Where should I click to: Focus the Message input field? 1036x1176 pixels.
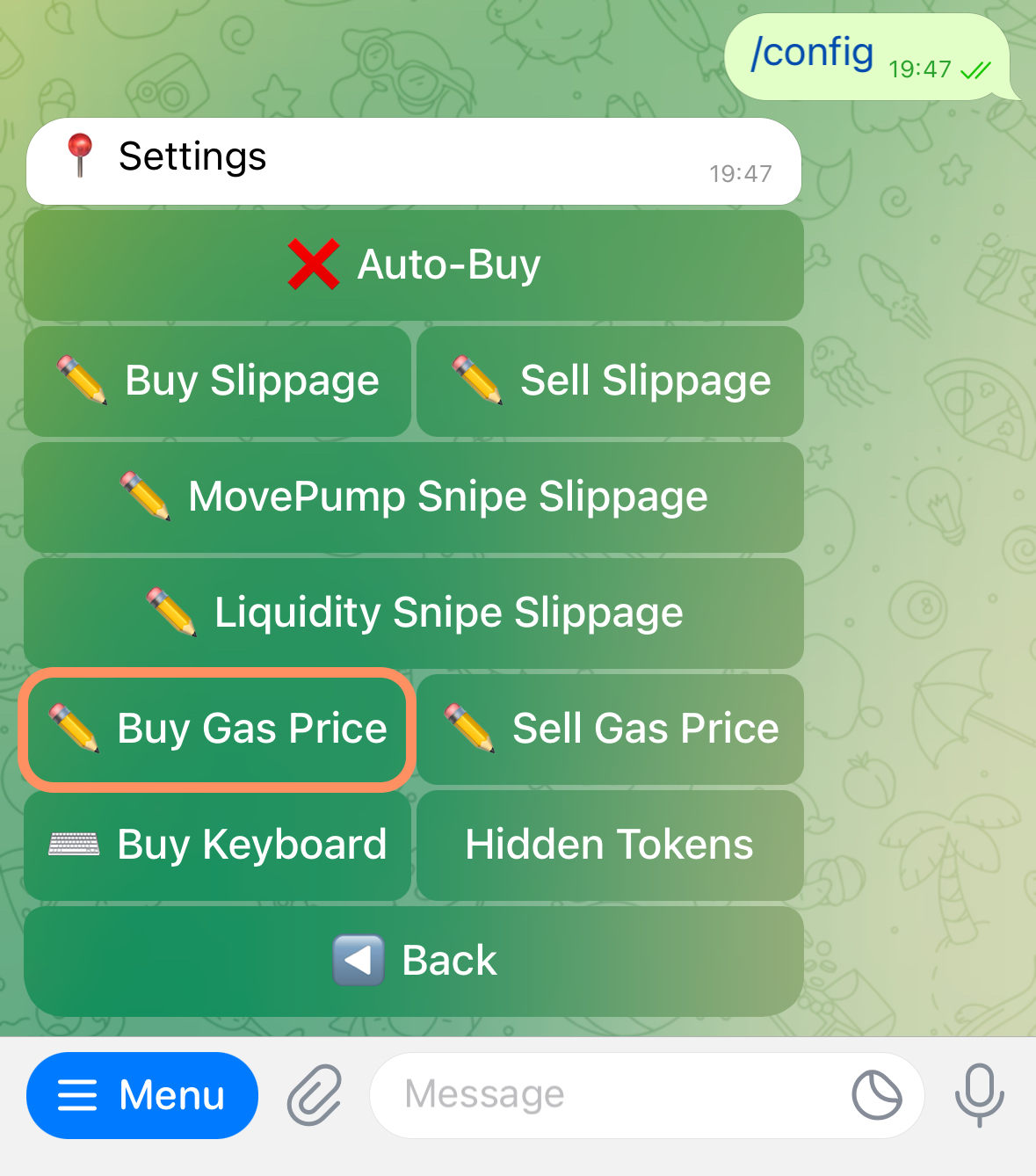[606, 1095]
